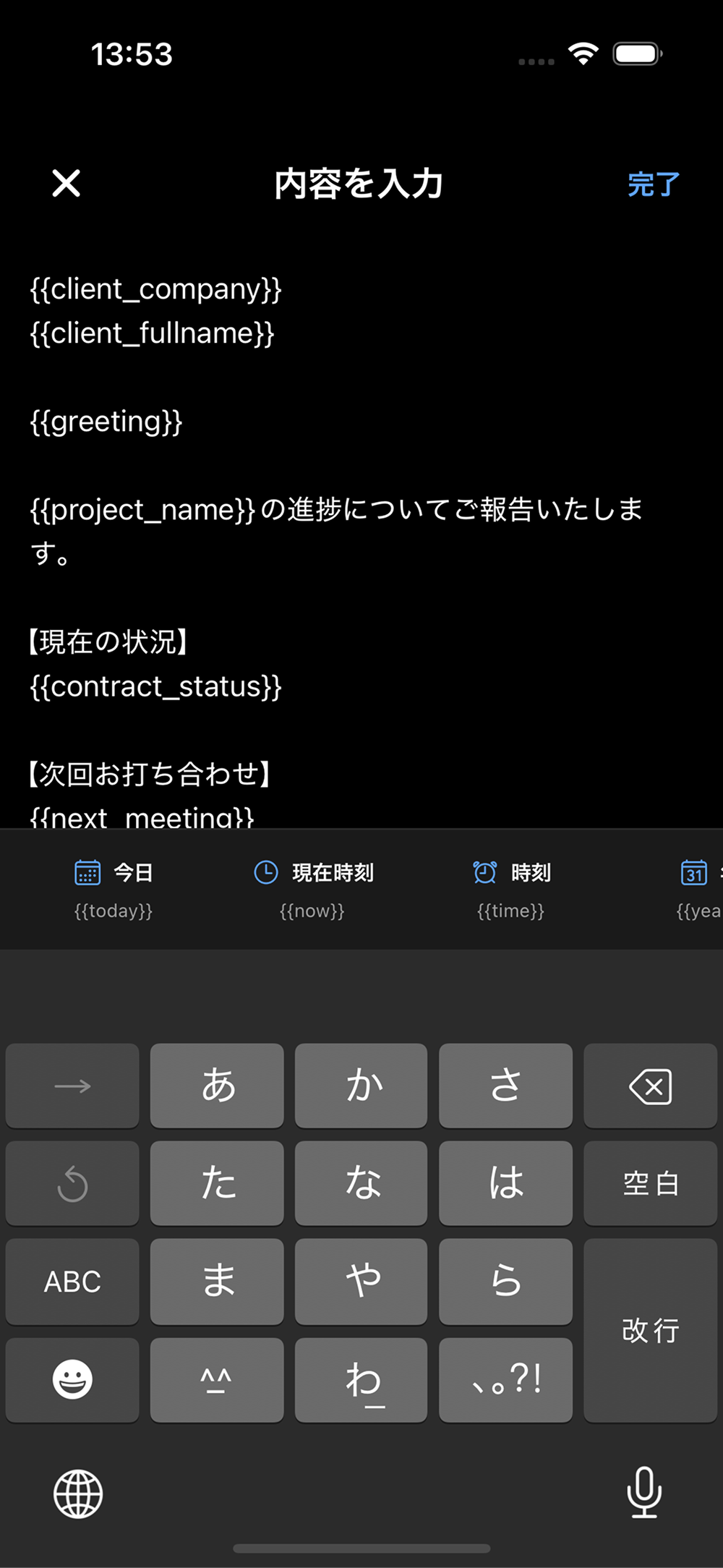The height and width of the screenshot is (1568, 723).
Task: Tap the backspace delete key
Action: point(650,1086)
